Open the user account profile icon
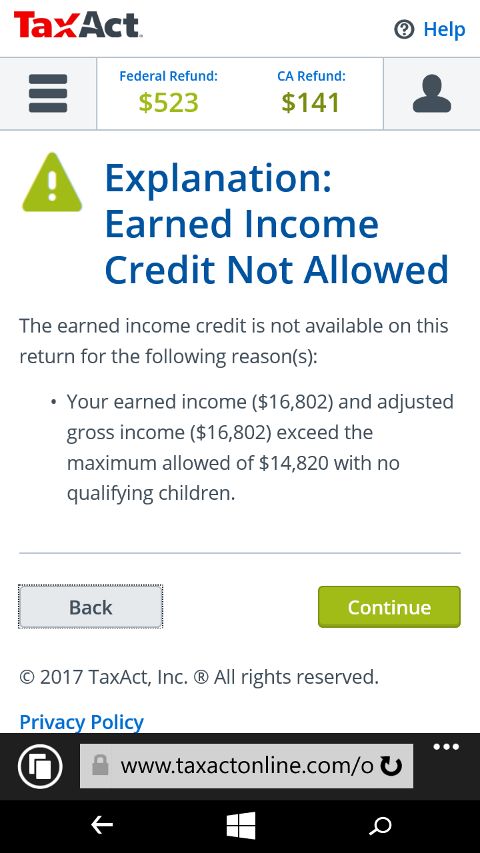480x853 pixels. (432, 94)
